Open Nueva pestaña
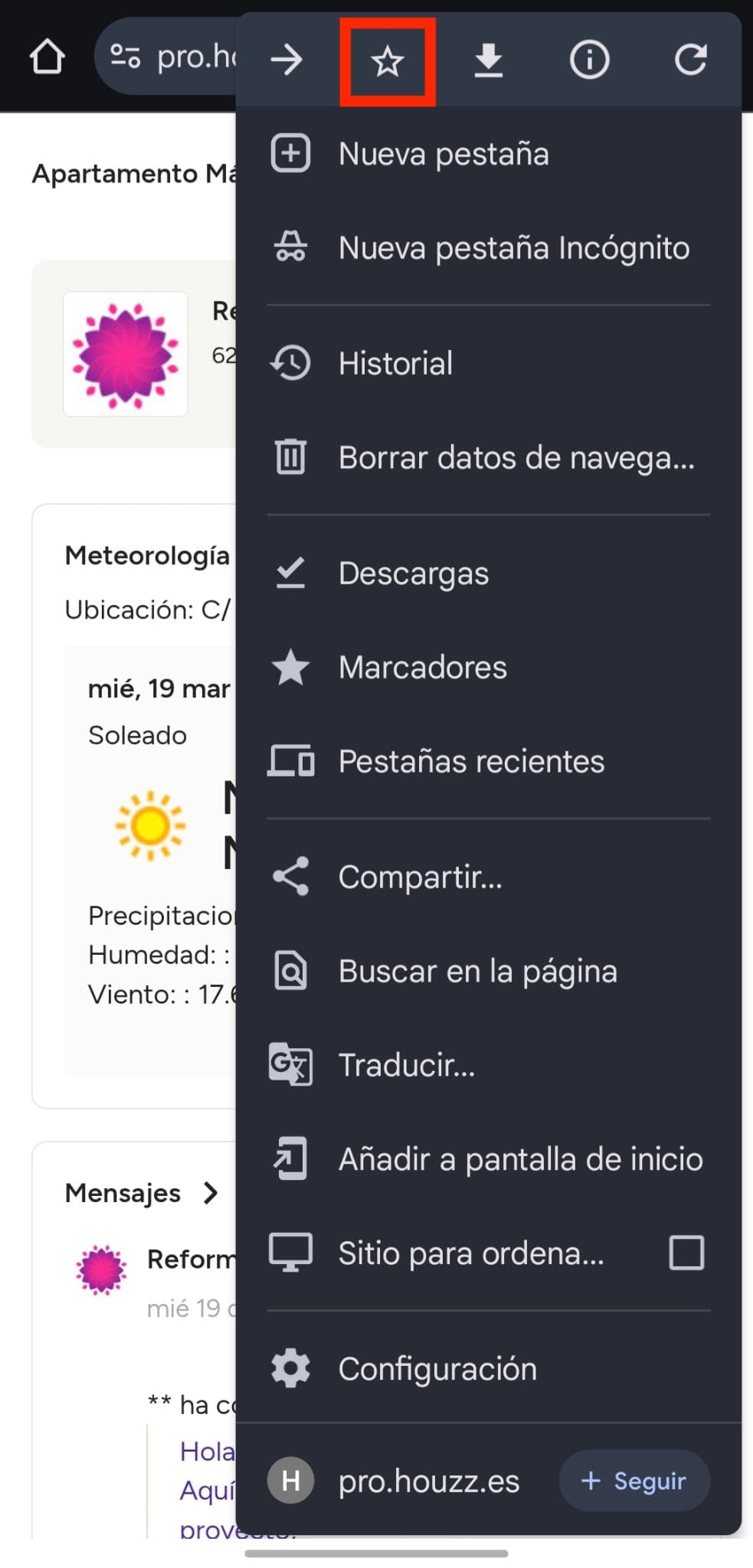 tap(443, 154)
